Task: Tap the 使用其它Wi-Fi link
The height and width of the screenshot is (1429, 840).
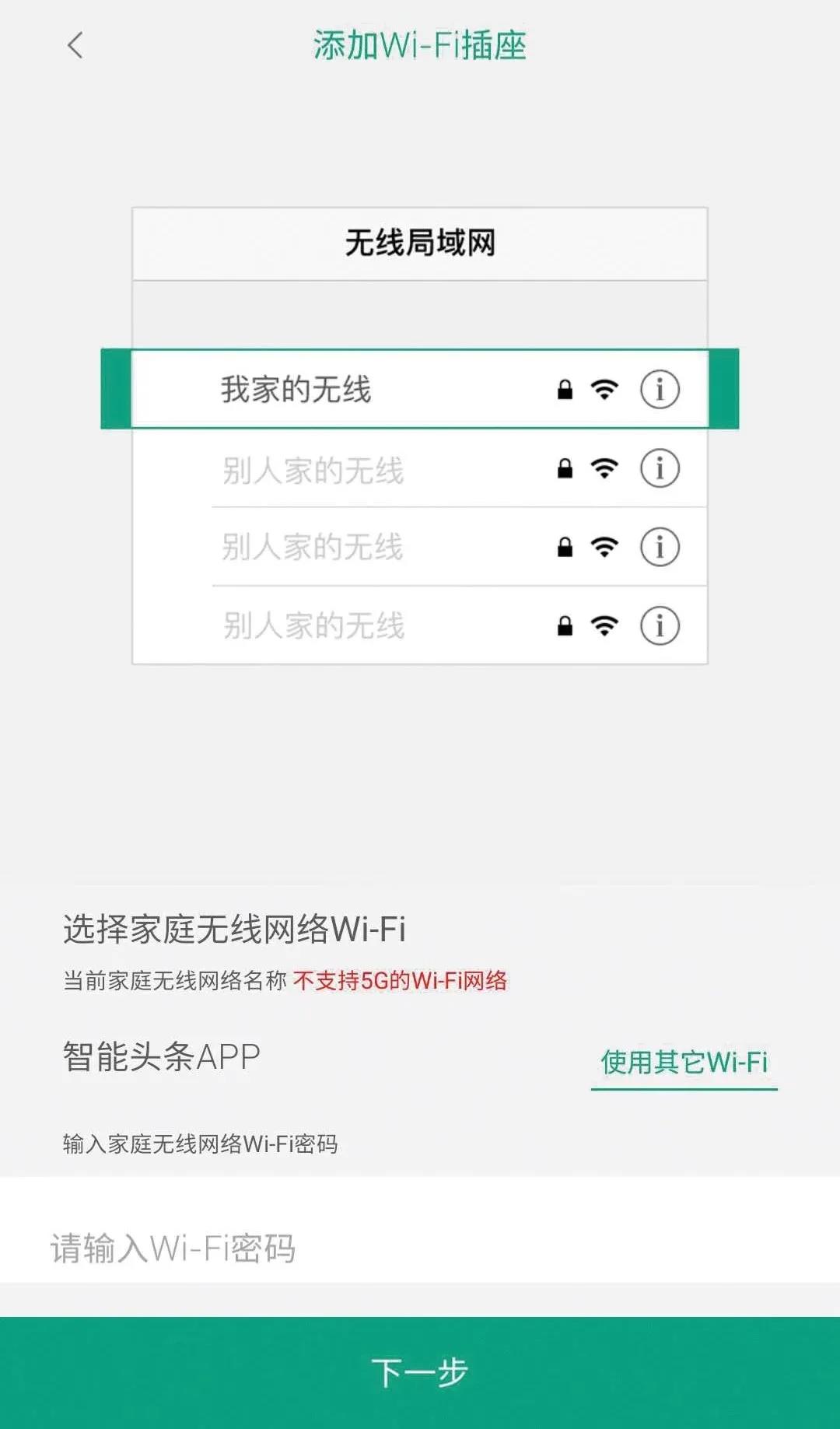Action: click(684, 1062)
